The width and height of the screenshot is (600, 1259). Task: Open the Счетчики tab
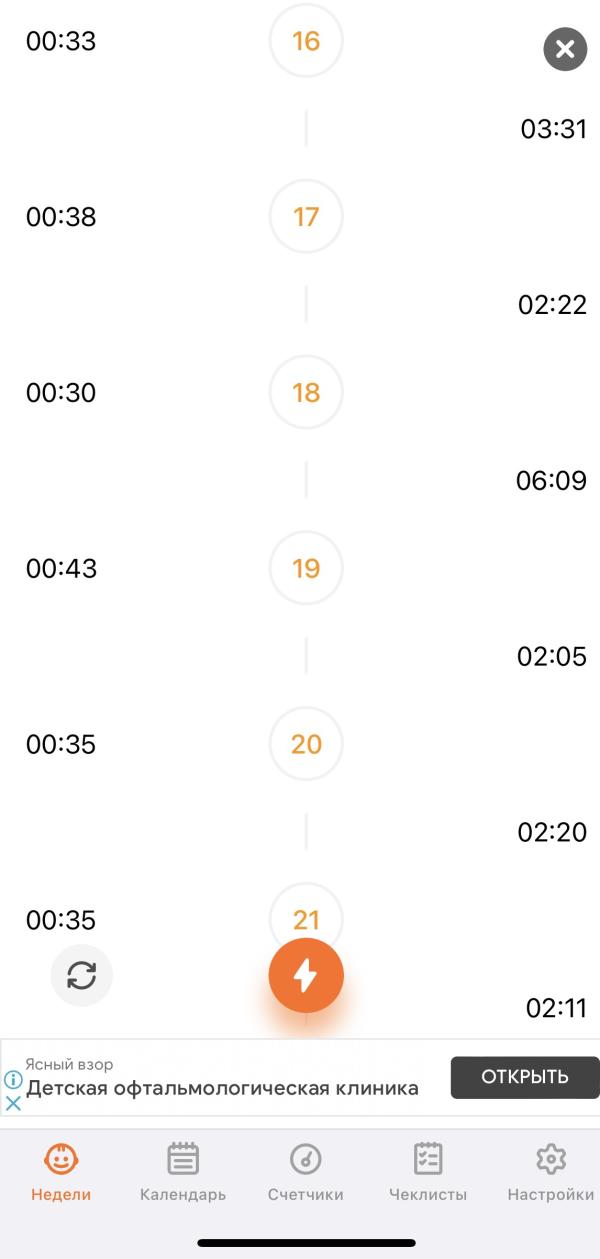305,1173
